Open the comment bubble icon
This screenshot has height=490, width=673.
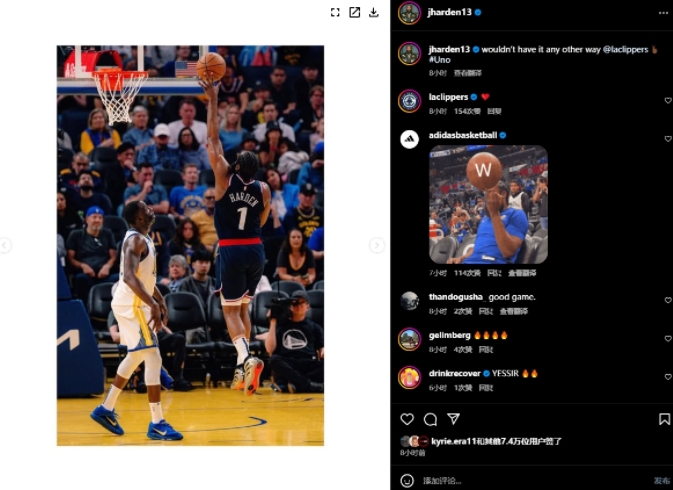tap(430, 419)
